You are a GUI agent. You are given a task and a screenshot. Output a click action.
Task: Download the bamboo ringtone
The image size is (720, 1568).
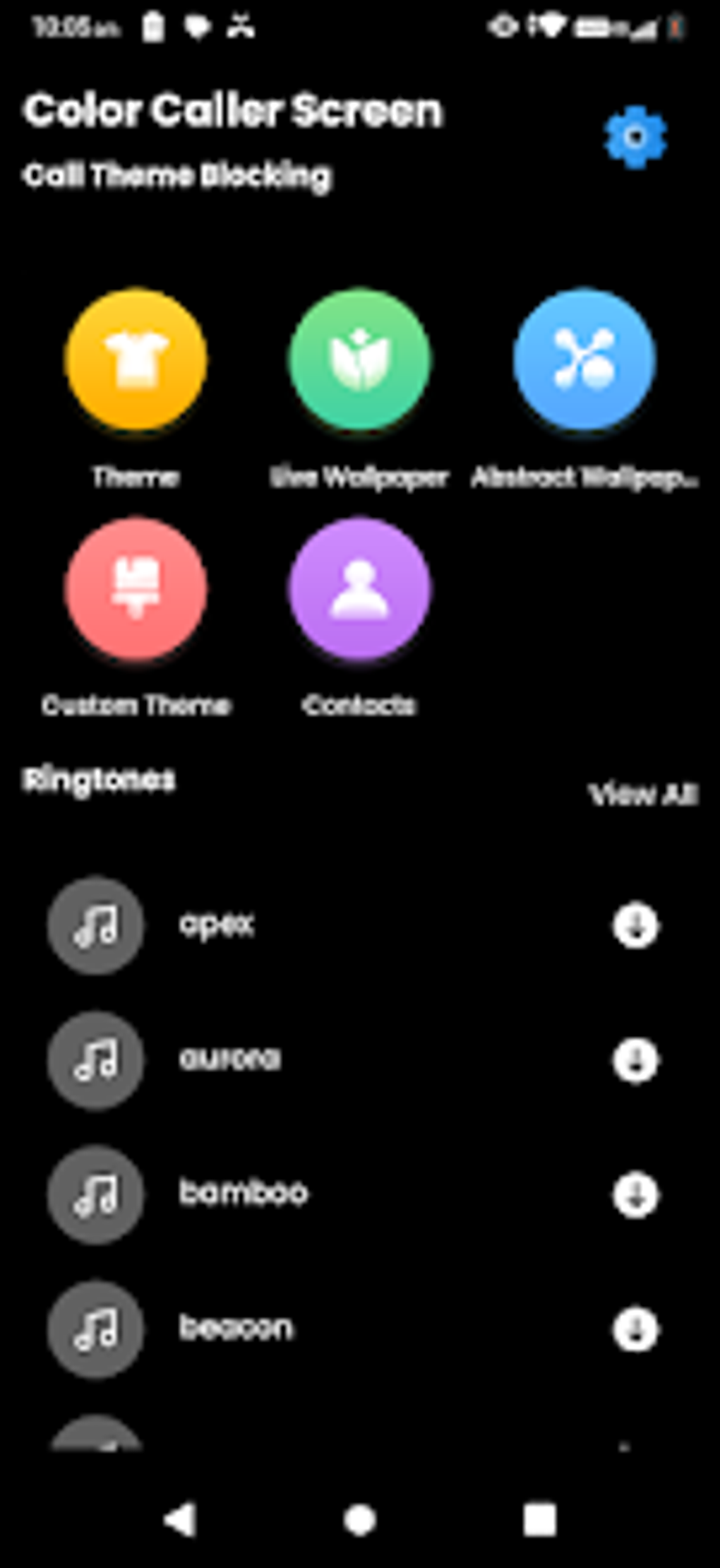(635, 1194)
